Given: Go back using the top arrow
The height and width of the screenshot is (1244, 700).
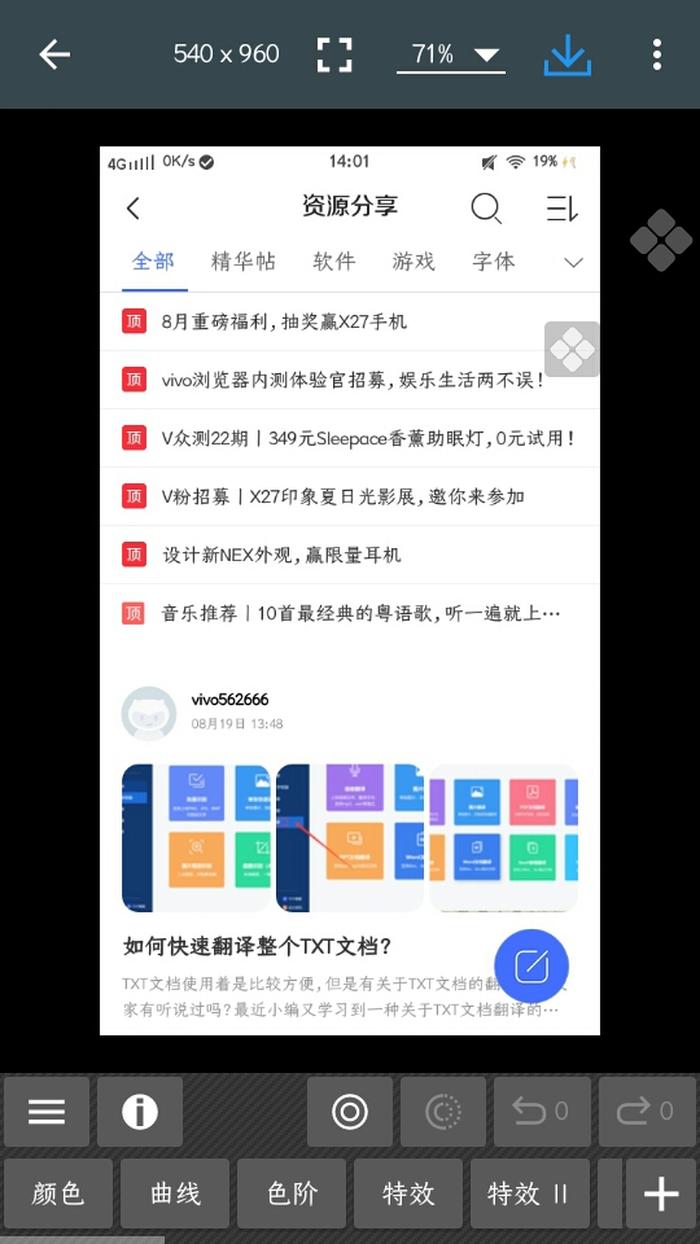Looking at the screenshot, I should (55, 54).
